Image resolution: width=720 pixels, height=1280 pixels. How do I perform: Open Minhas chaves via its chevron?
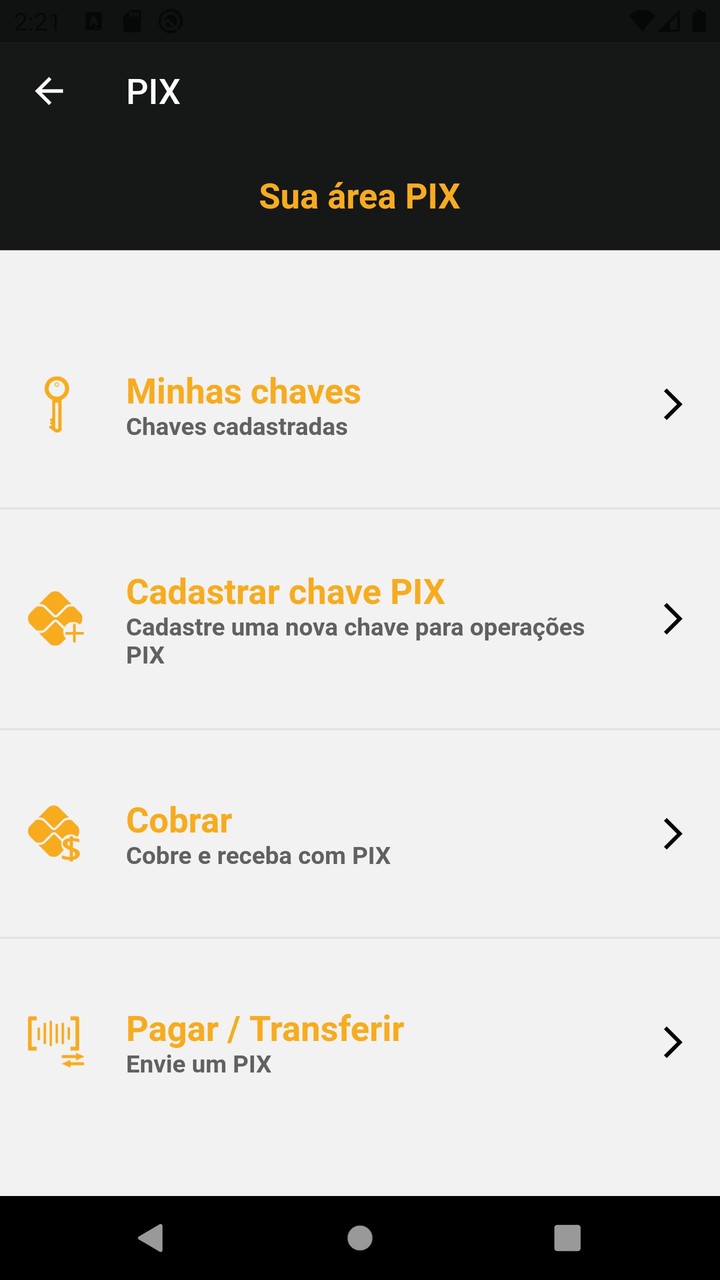[x=672, y=405]
